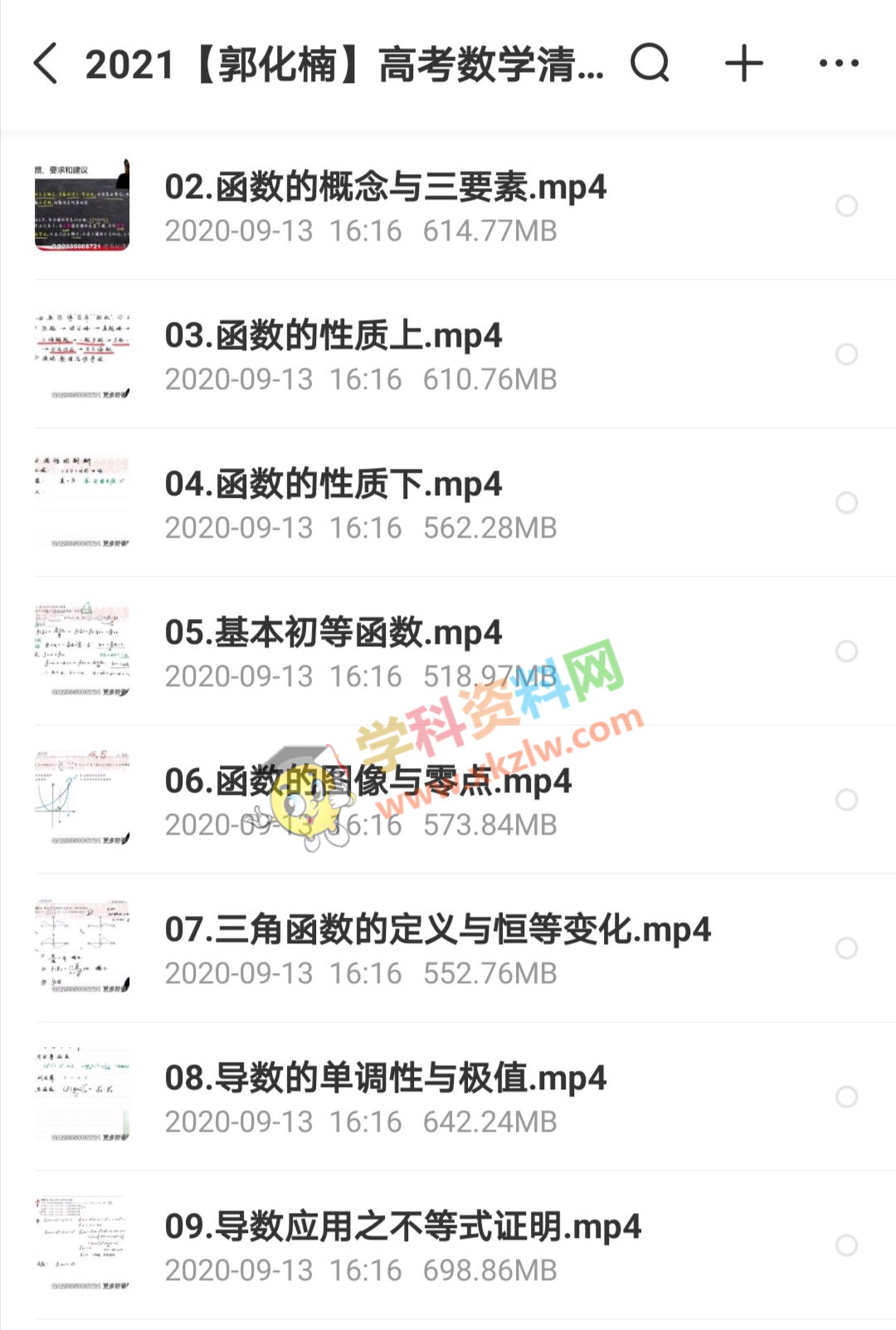
Task: Select the circle for 02.函数的概念与三要素.mp4
Action: point(846,206)
